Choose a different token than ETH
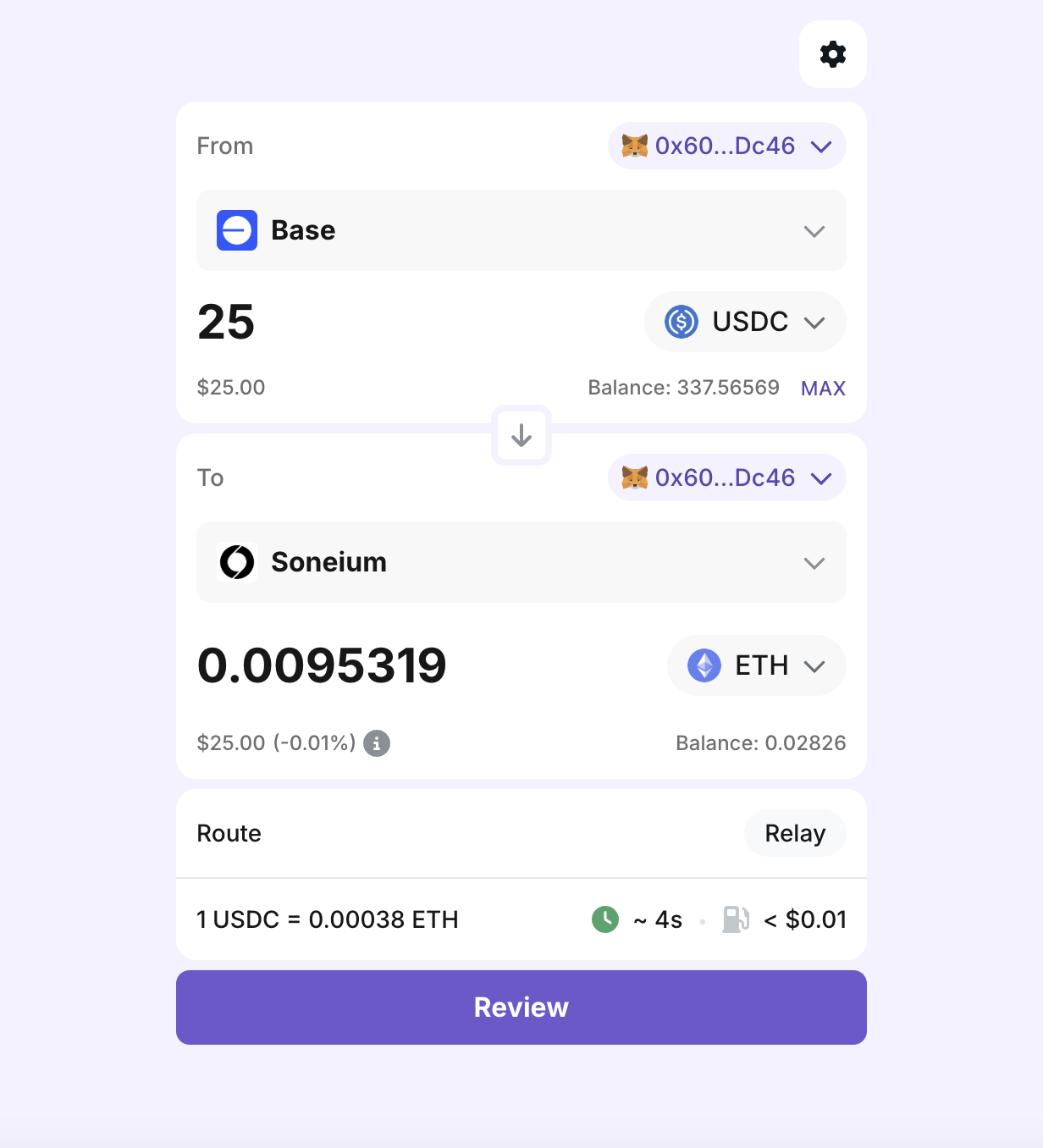The image size is (1043, 1148). 756,665
